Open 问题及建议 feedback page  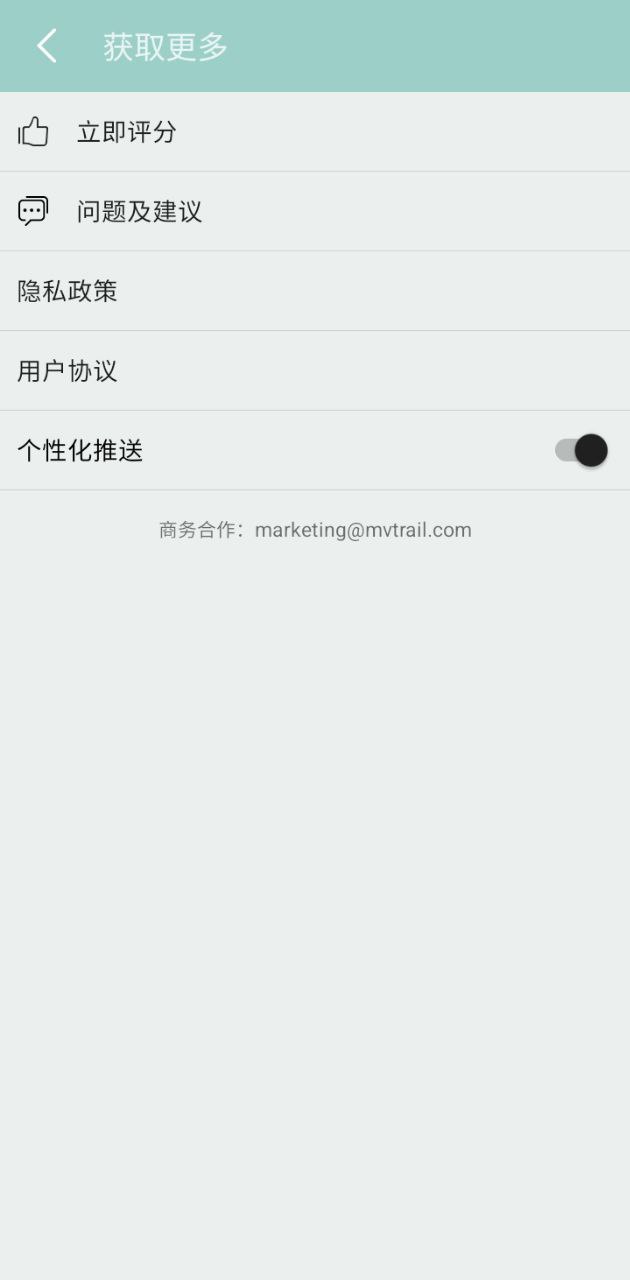139,211
